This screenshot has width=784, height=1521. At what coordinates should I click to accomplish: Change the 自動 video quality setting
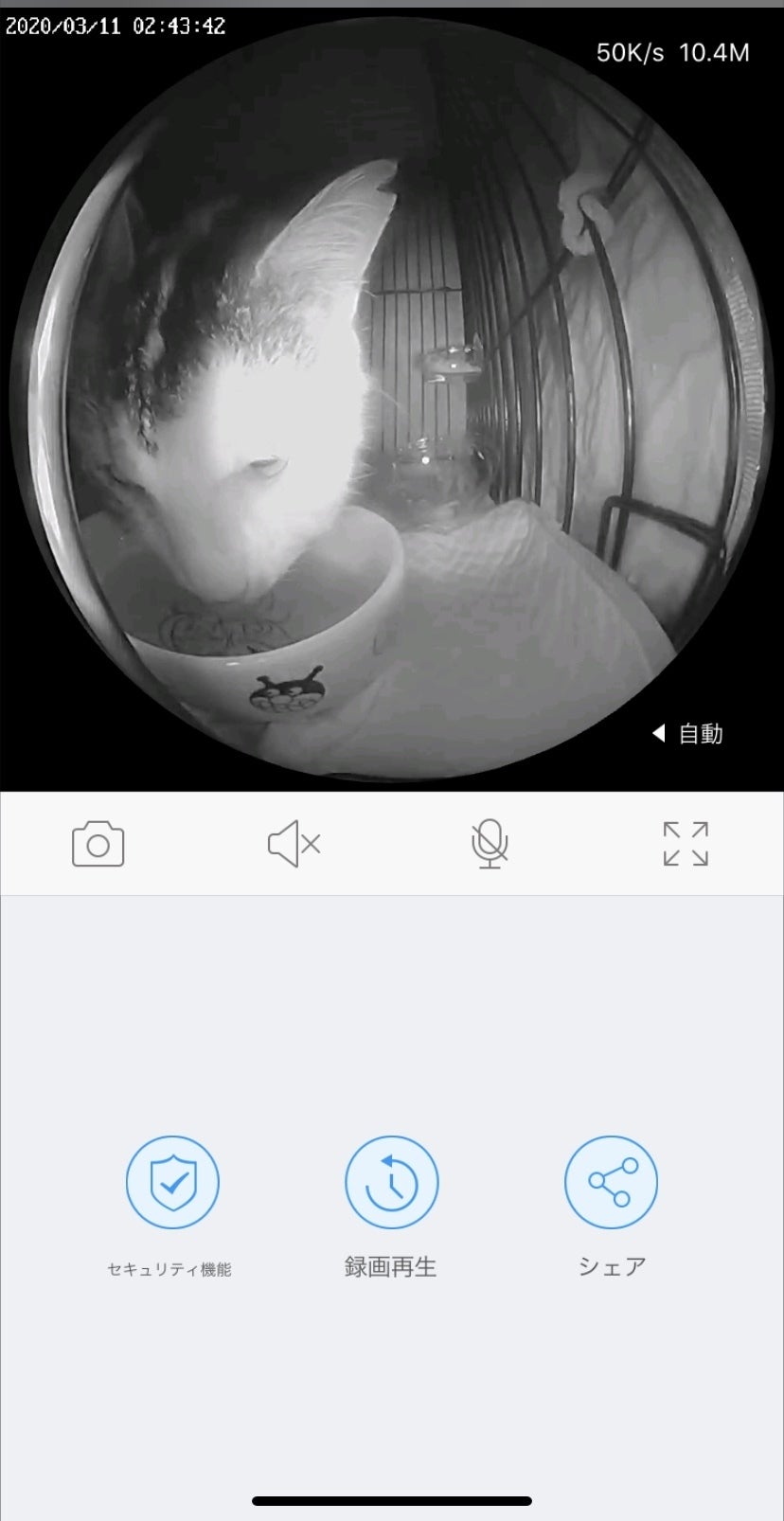(689, 733)
